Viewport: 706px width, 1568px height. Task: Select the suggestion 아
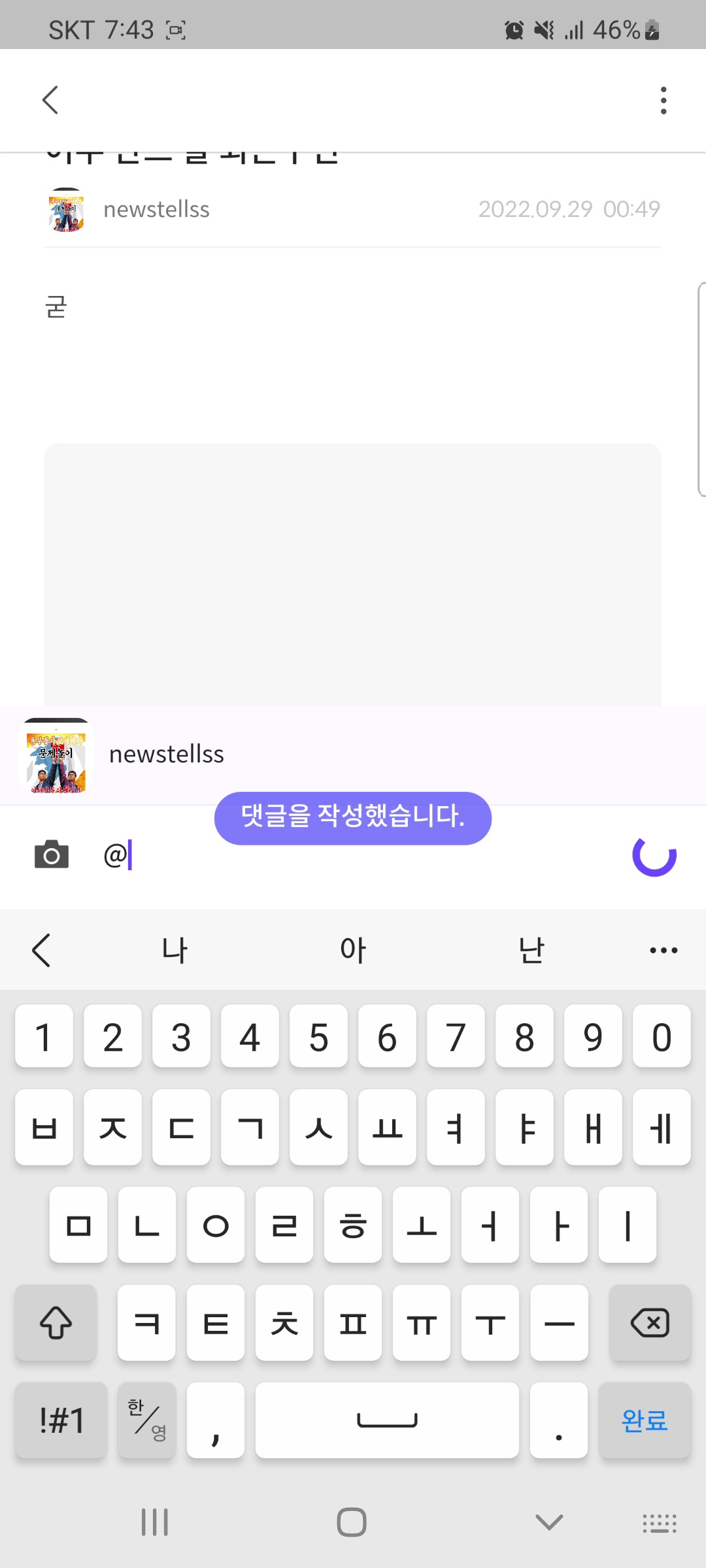(x=352, y=949)
